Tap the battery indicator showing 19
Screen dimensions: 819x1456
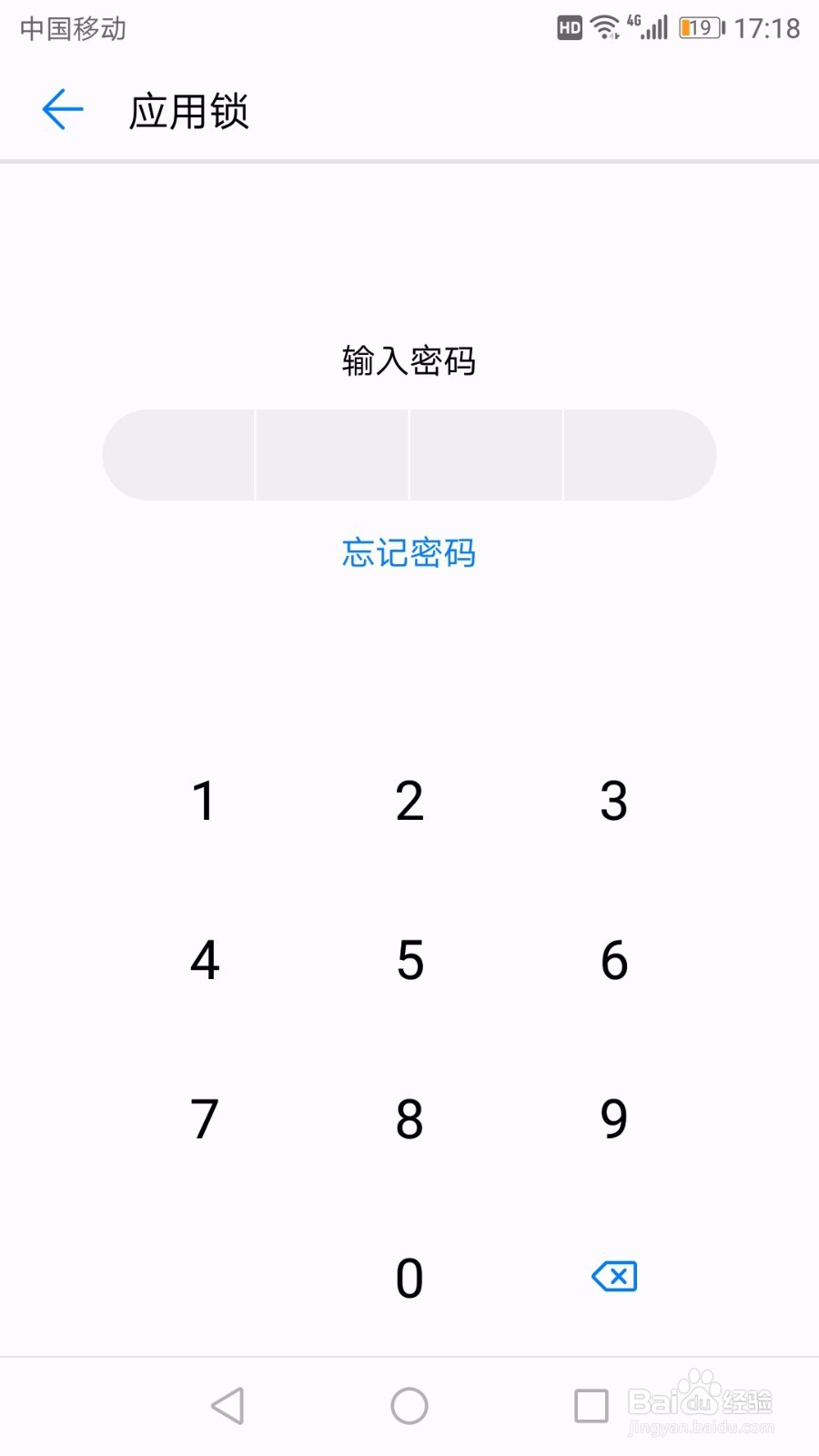[x=700, y=28]
